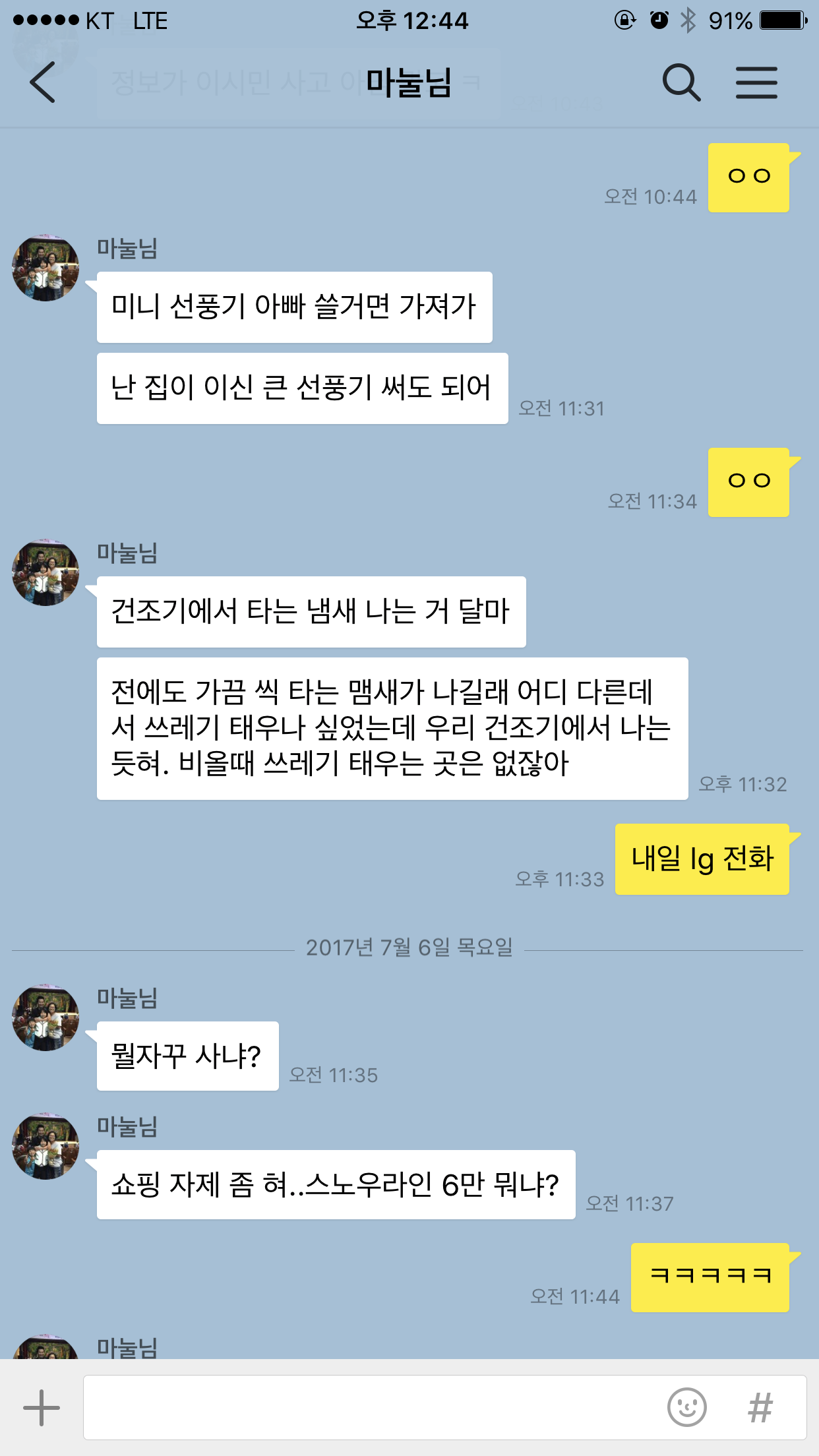This screenshot has width=819, height=1456.
Task: Open 마눌님's profile picture beside 뭘자꾸 사냐 message
Action: point(45,1017)
